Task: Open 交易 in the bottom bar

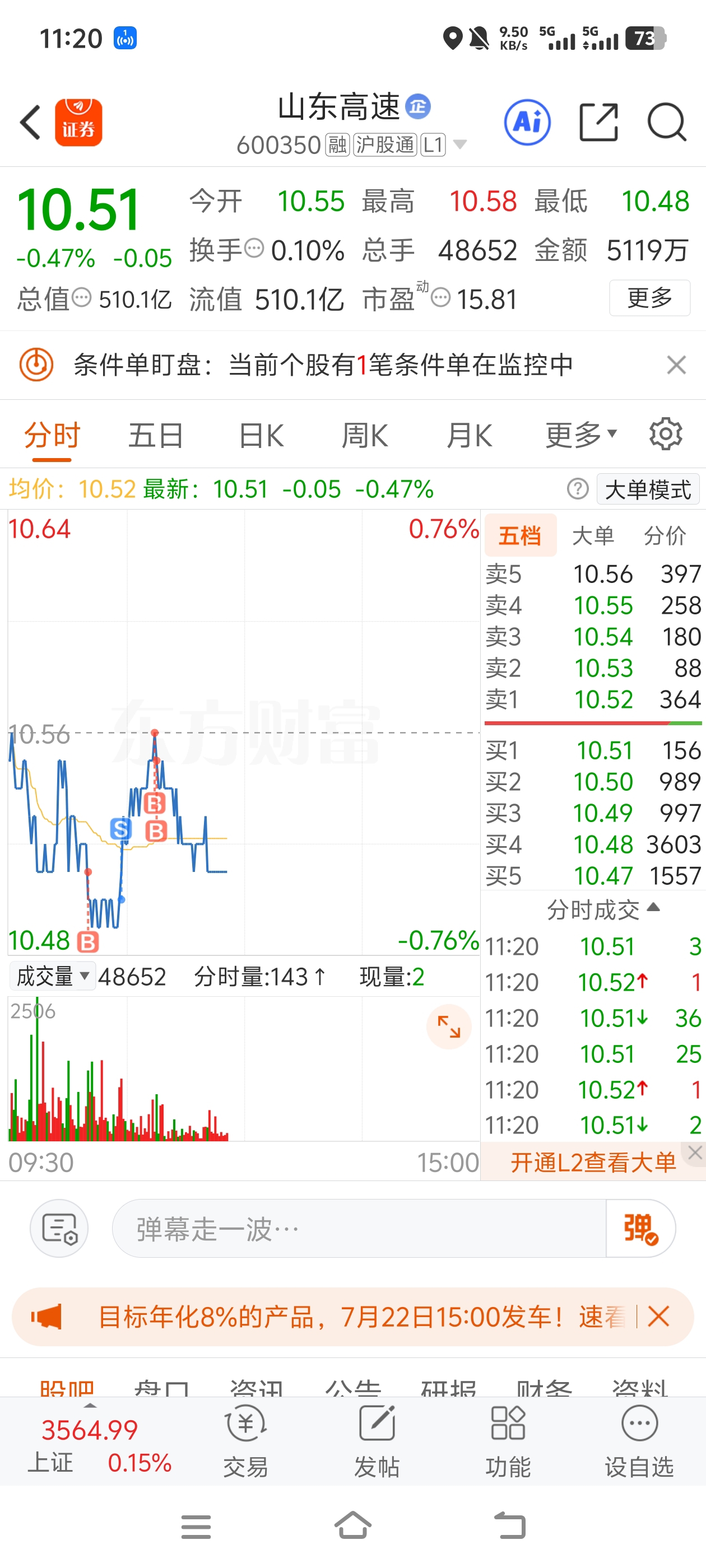Action: pyautogui.click(x=245, y=1441)
